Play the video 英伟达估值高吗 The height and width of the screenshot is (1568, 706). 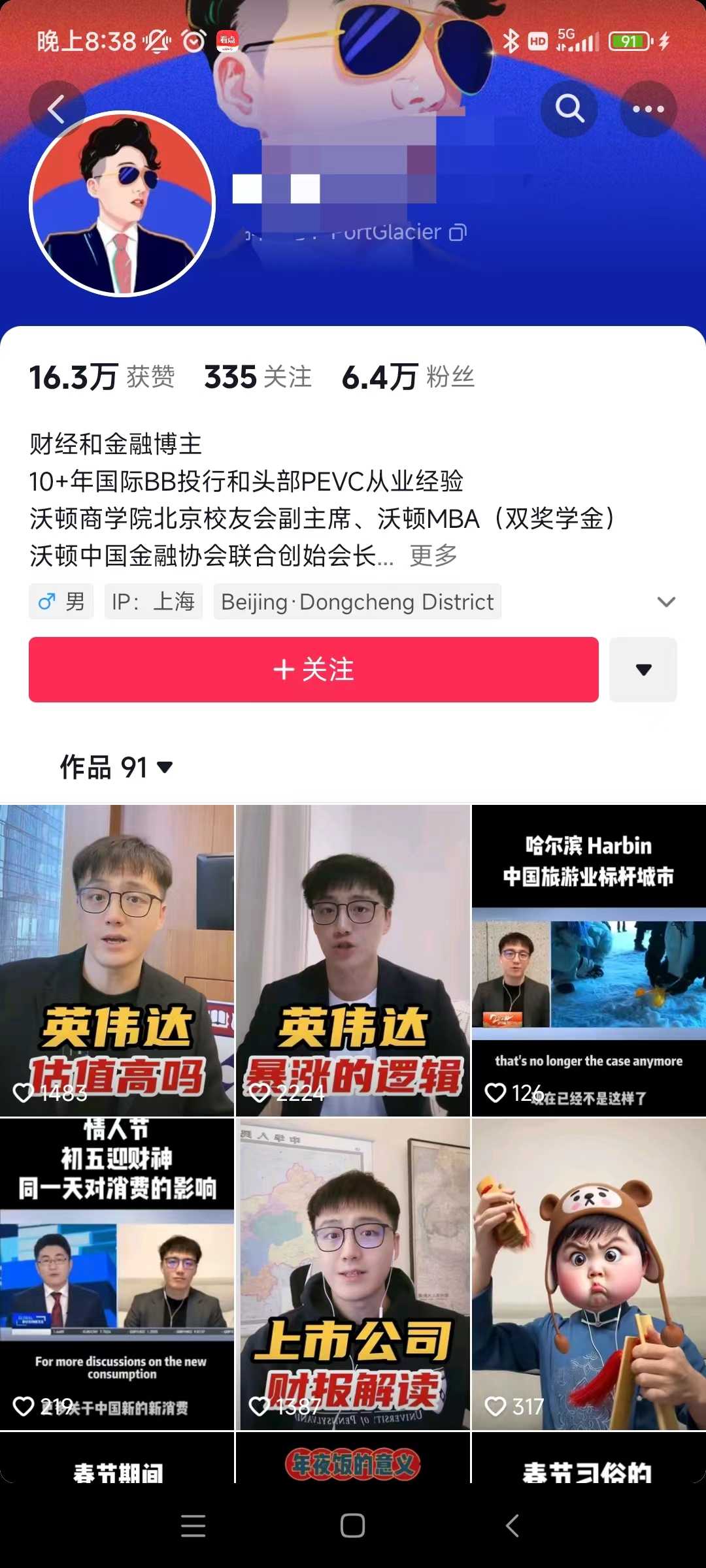(x=117, y=960)
